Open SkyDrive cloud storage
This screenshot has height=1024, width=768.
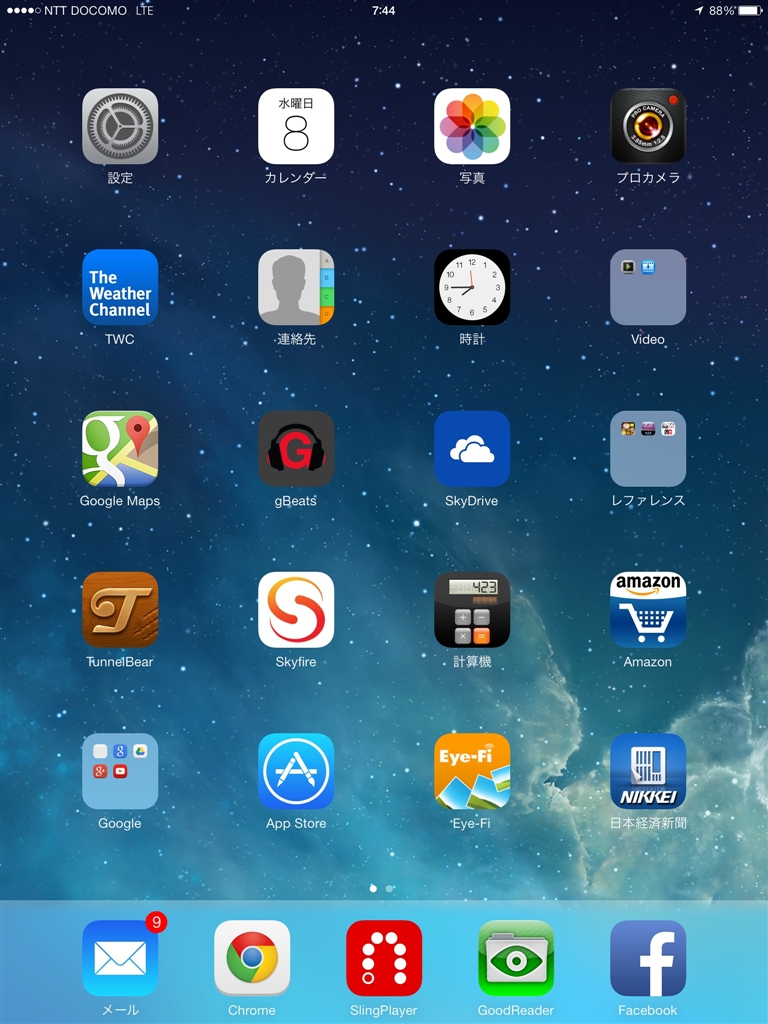472,449
